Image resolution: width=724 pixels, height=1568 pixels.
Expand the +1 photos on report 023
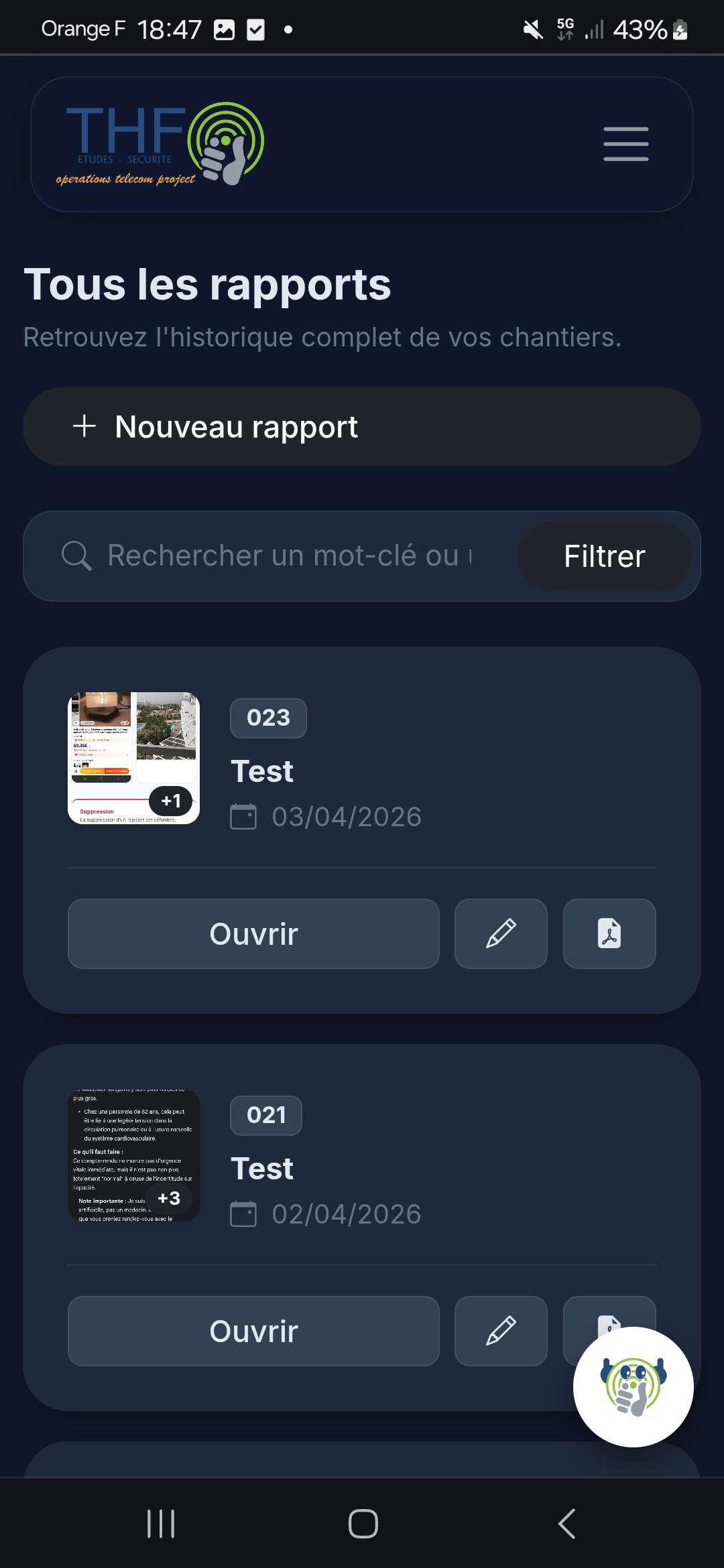170,800
